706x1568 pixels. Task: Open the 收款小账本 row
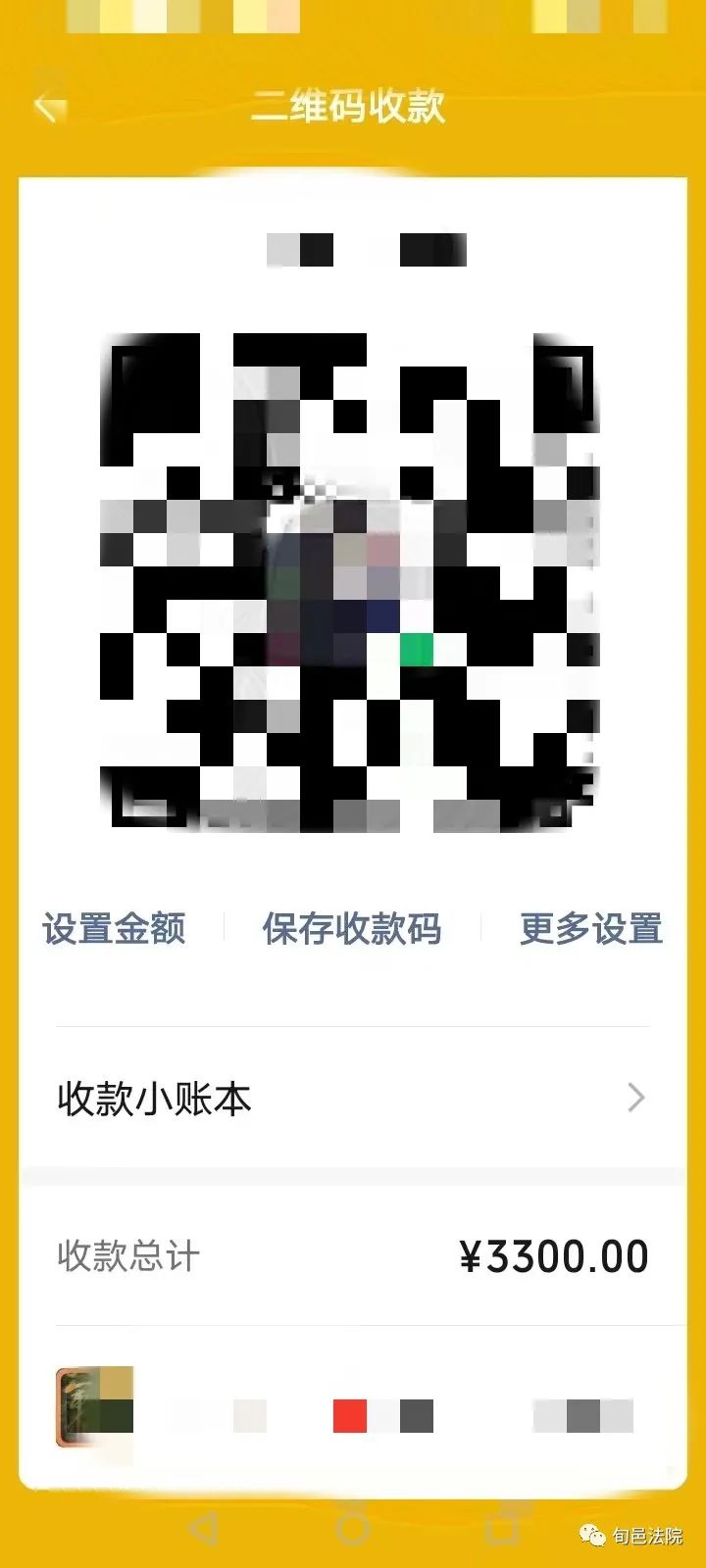pos(352,1099)
